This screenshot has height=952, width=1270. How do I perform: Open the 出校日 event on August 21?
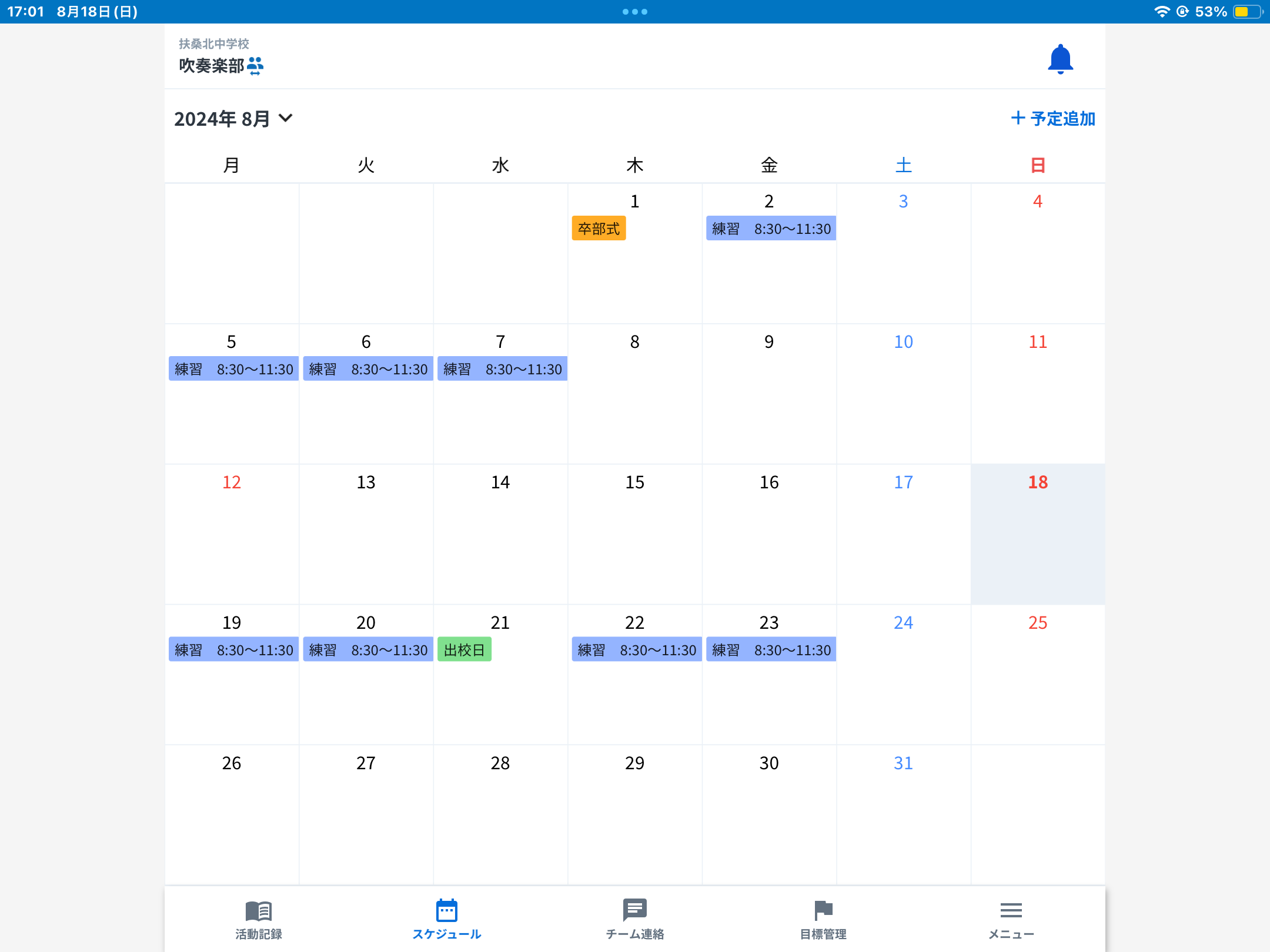pos(464,650)
